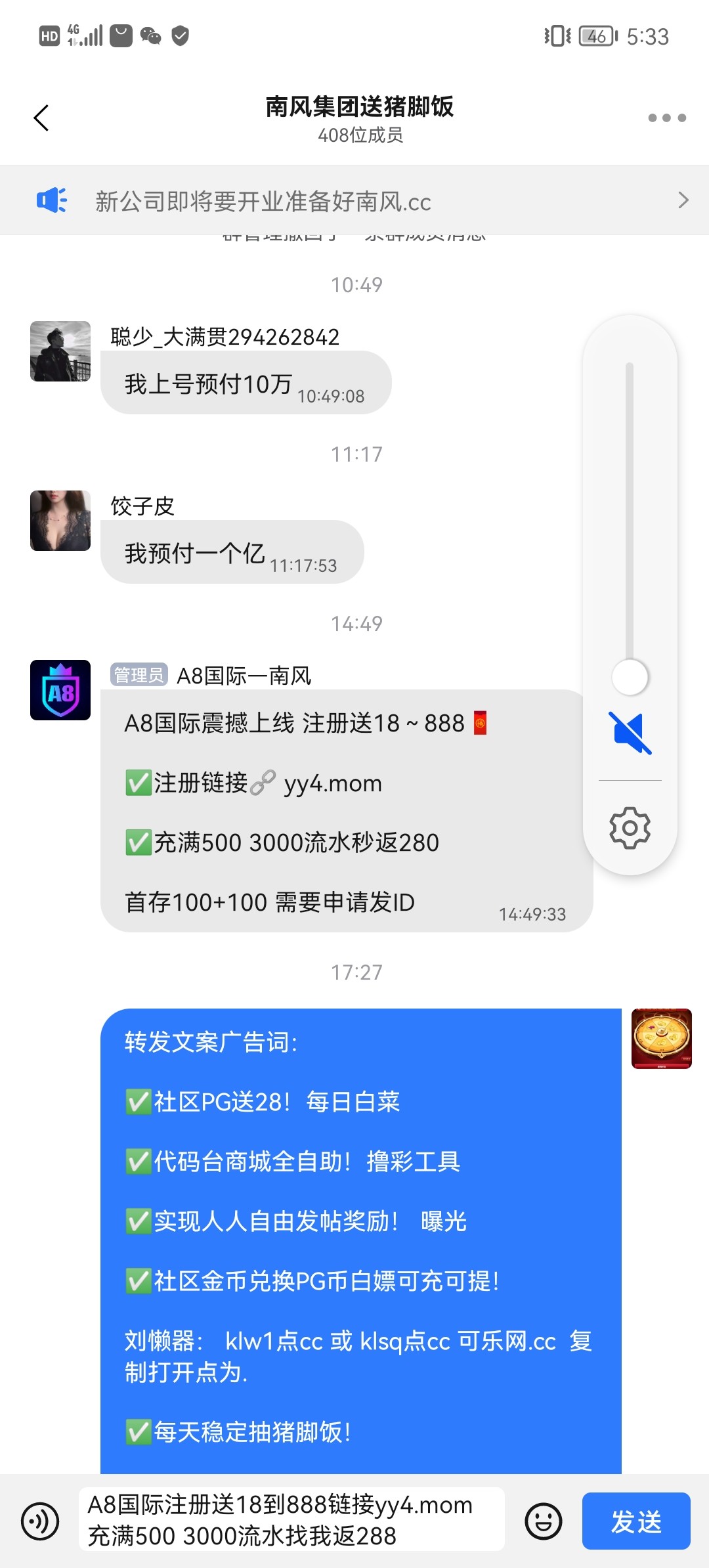The width and height of the screenshot is (709, 1568).
Task: Open the group announcement speaker icon
Action: pyautogui.click(x=51, y=201)
